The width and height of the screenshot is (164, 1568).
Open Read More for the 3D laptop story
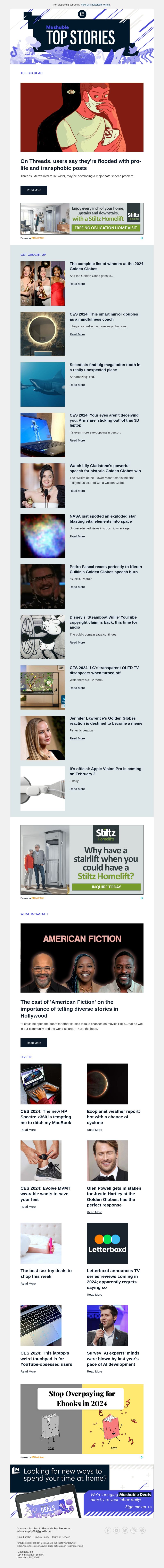pyautogui.click(x=77, y=440)
